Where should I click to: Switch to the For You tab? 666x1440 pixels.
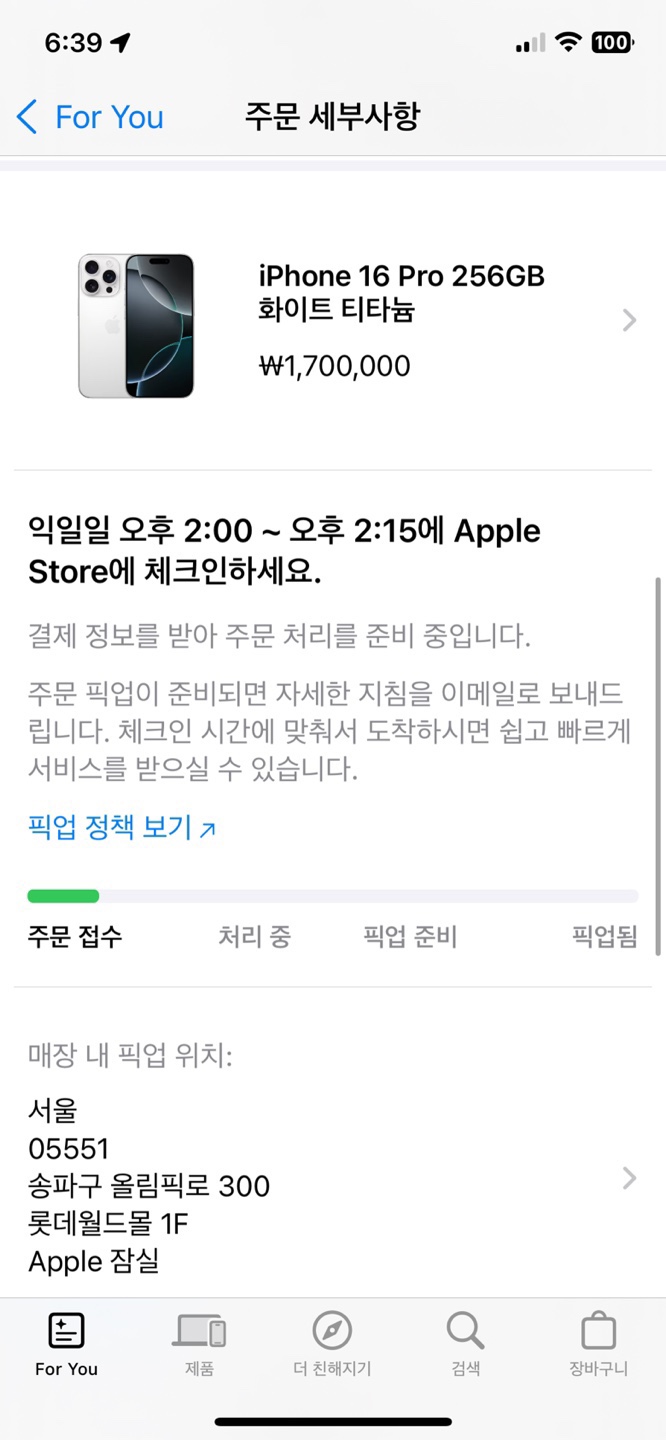tap(66, 1345)
